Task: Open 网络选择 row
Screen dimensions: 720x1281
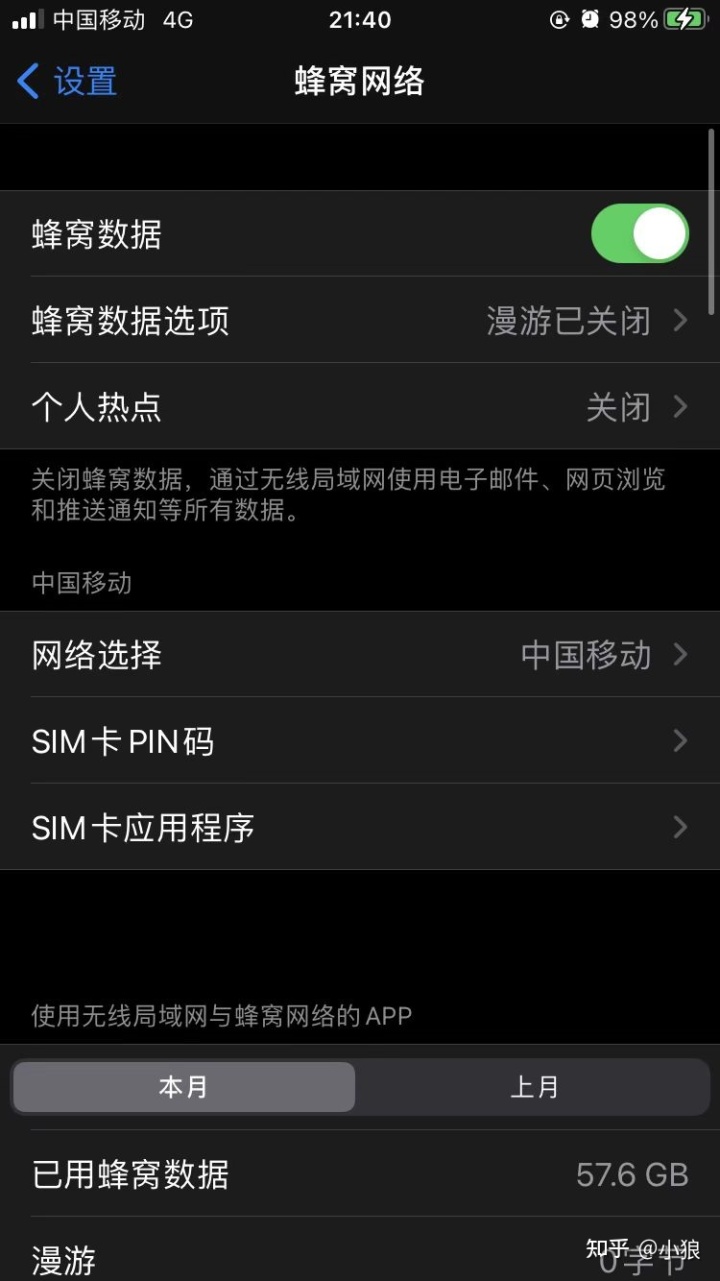Action: tap(360, 655)
